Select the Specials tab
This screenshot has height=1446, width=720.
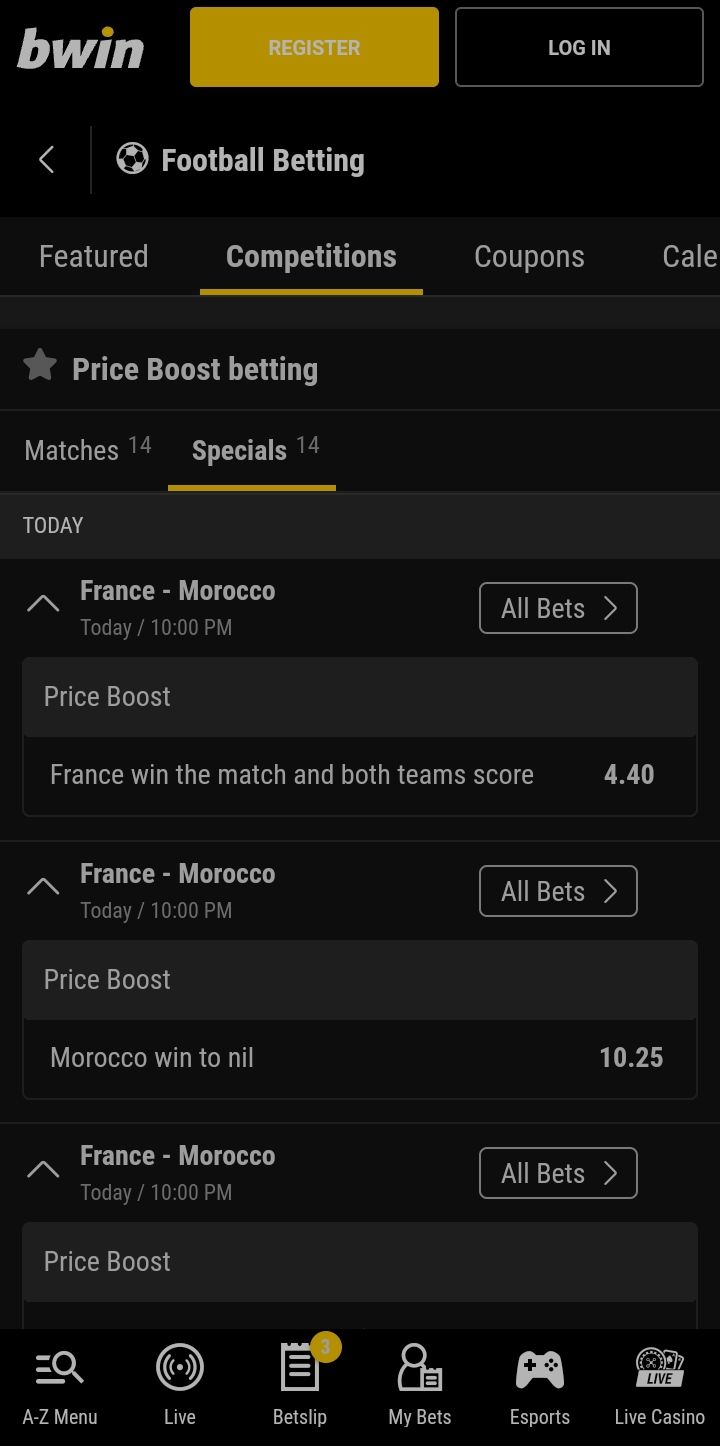(254, 450)
